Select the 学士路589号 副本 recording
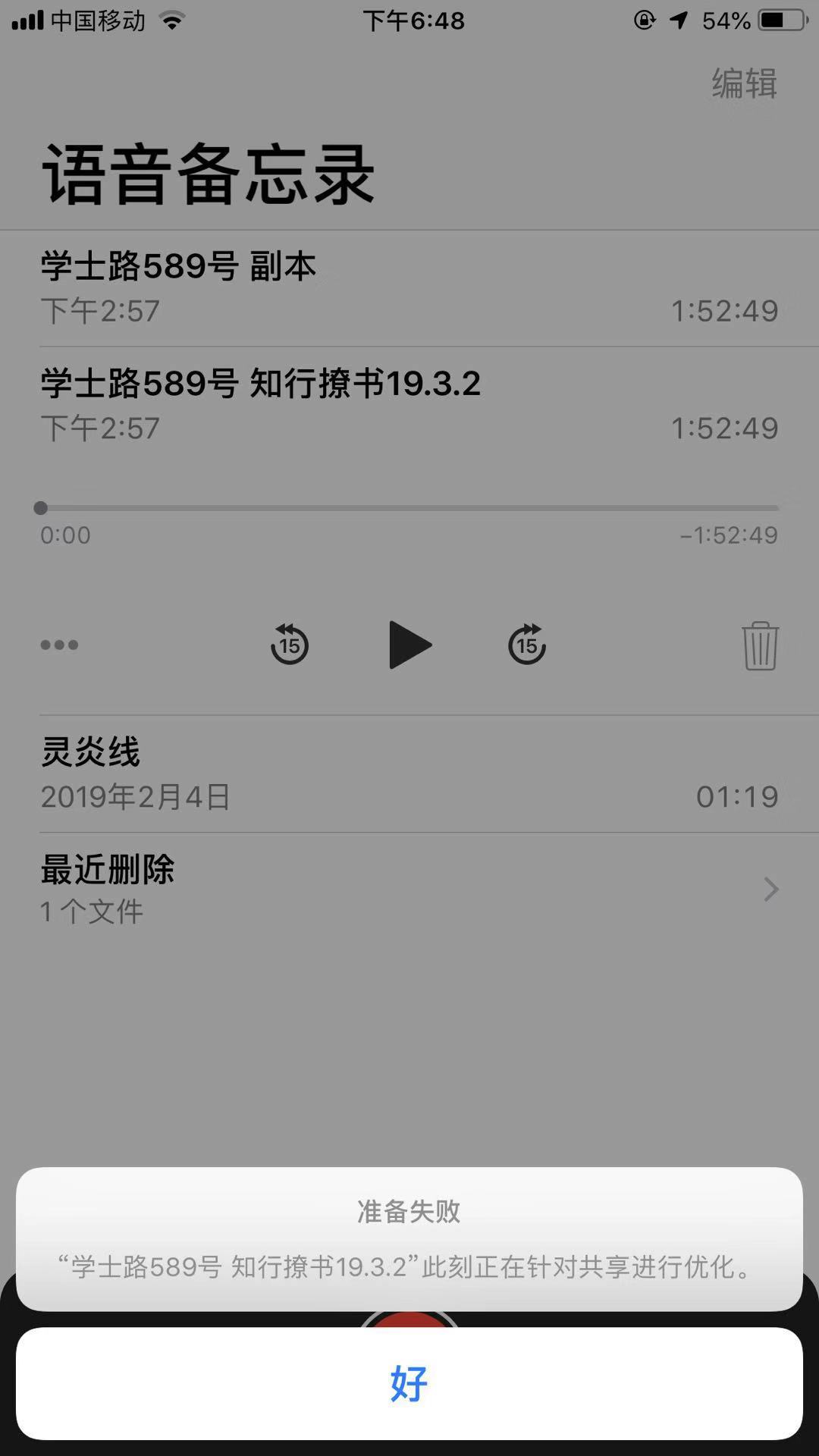Viewport: 819px width, 1456px height. click(x=409, y=288)
